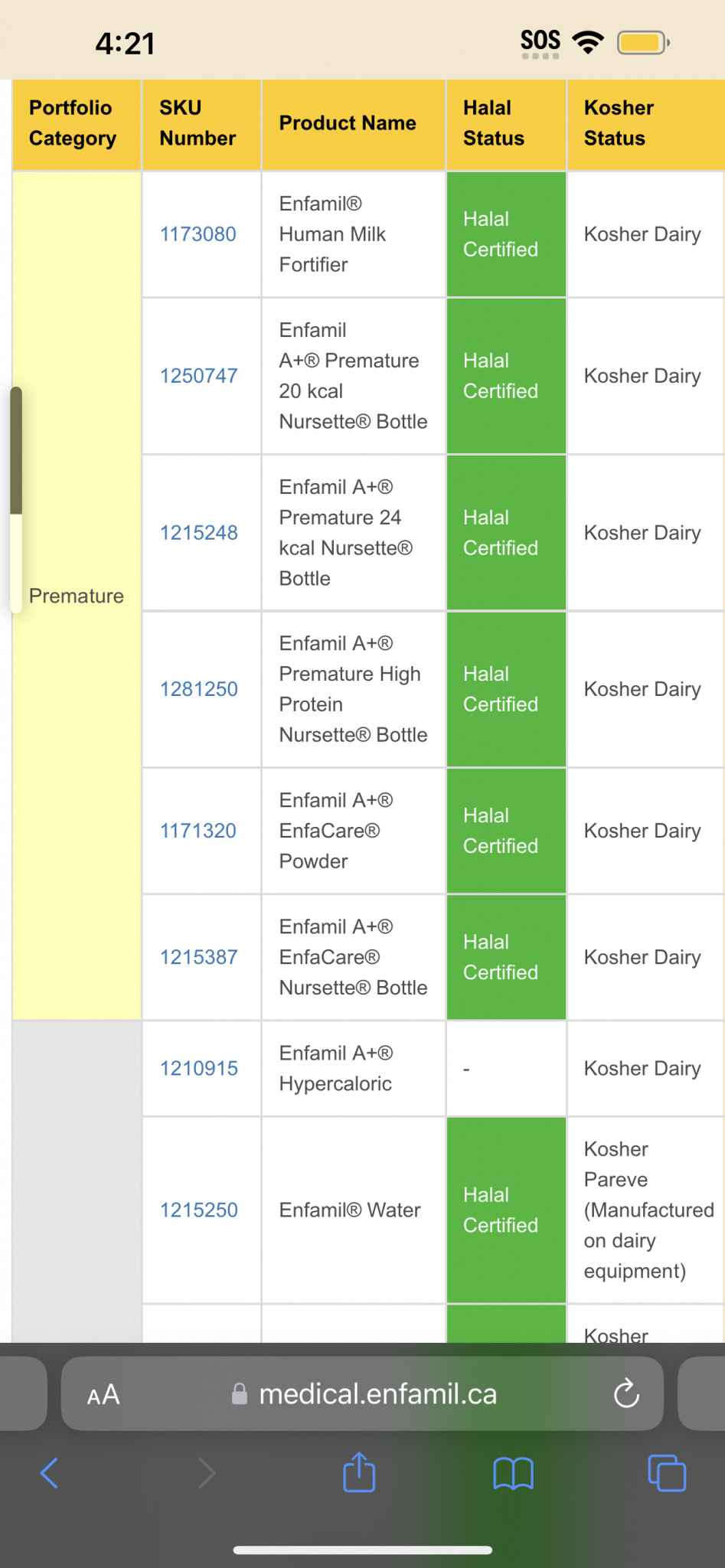This screenshot has height=1568, width=725.
Task: Open SKU link 1173080
Action: (198, 234)
